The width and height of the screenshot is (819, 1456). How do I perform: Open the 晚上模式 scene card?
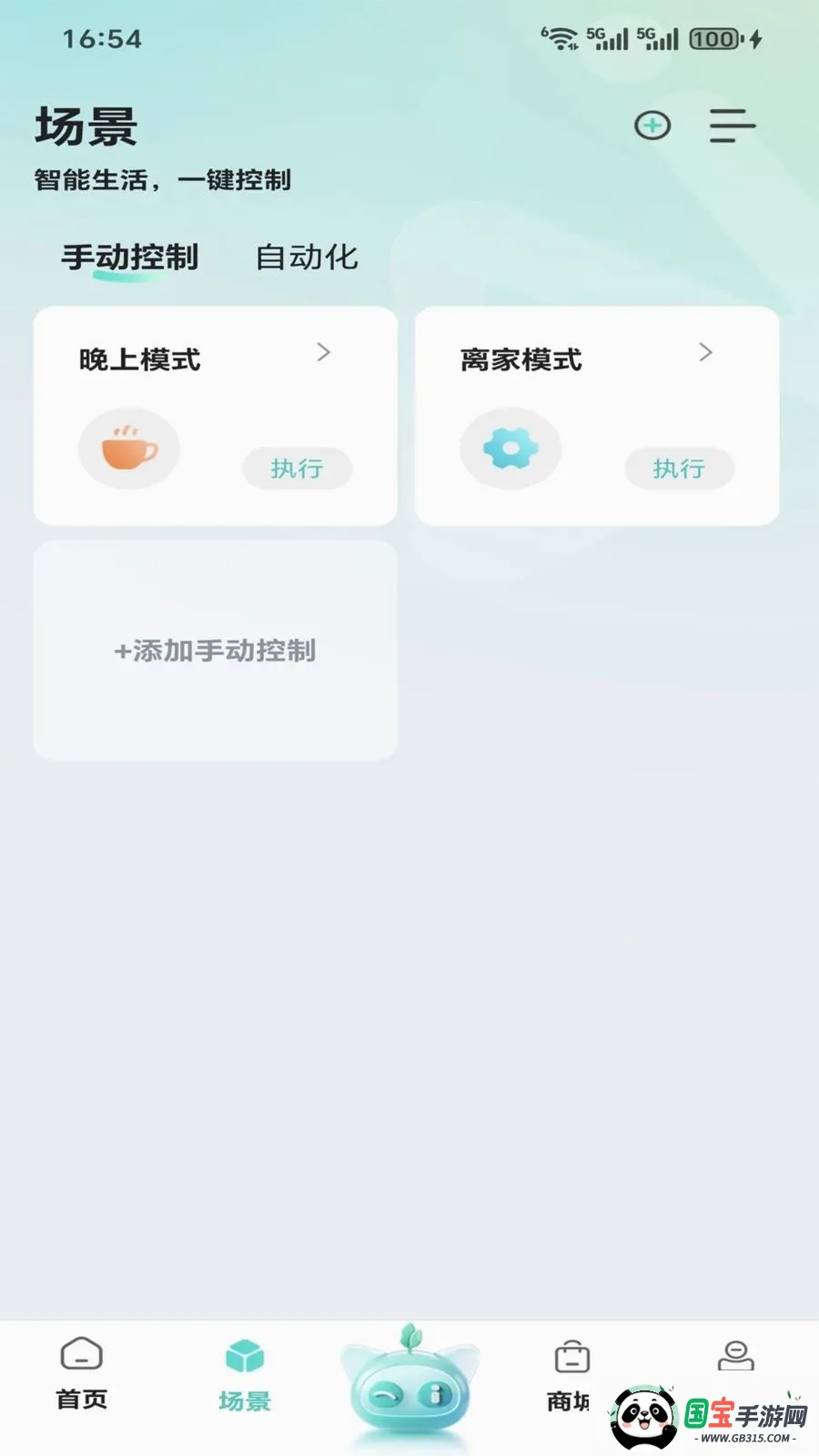pos(215,416)
